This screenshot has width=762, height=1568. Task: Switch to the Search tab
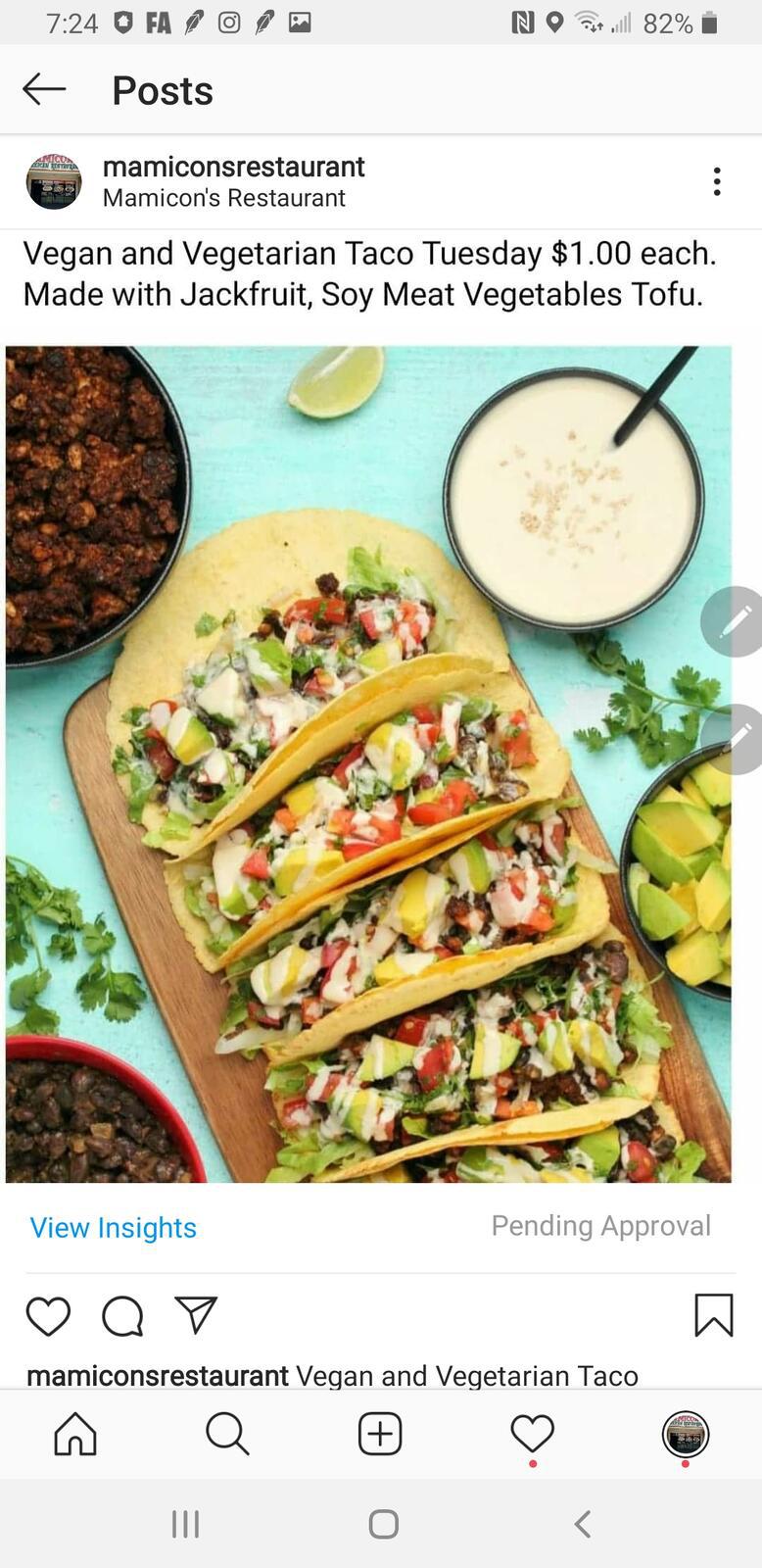pos(227,1435)
